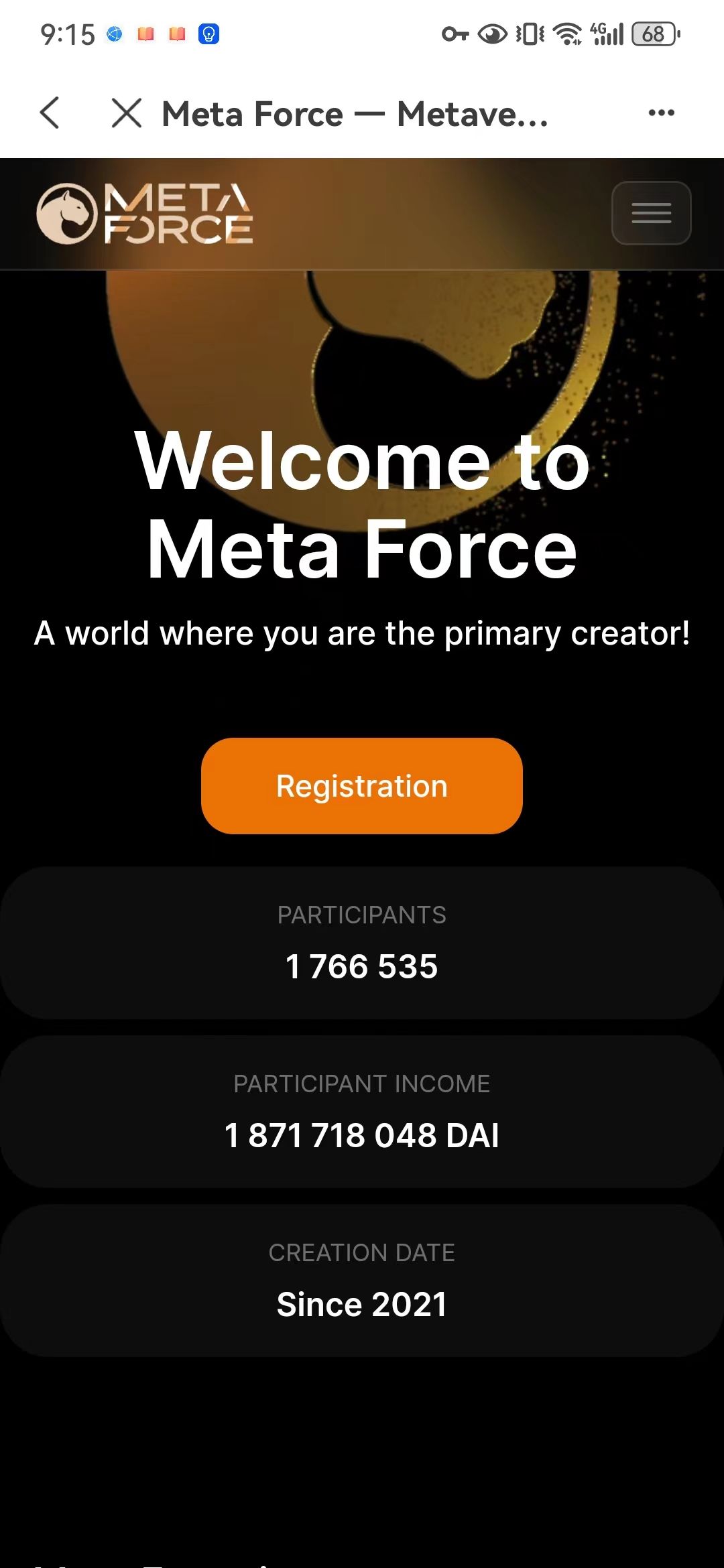Open the three-dot overflow menu
Screen dimensions: 724x1568
[661, 113]
